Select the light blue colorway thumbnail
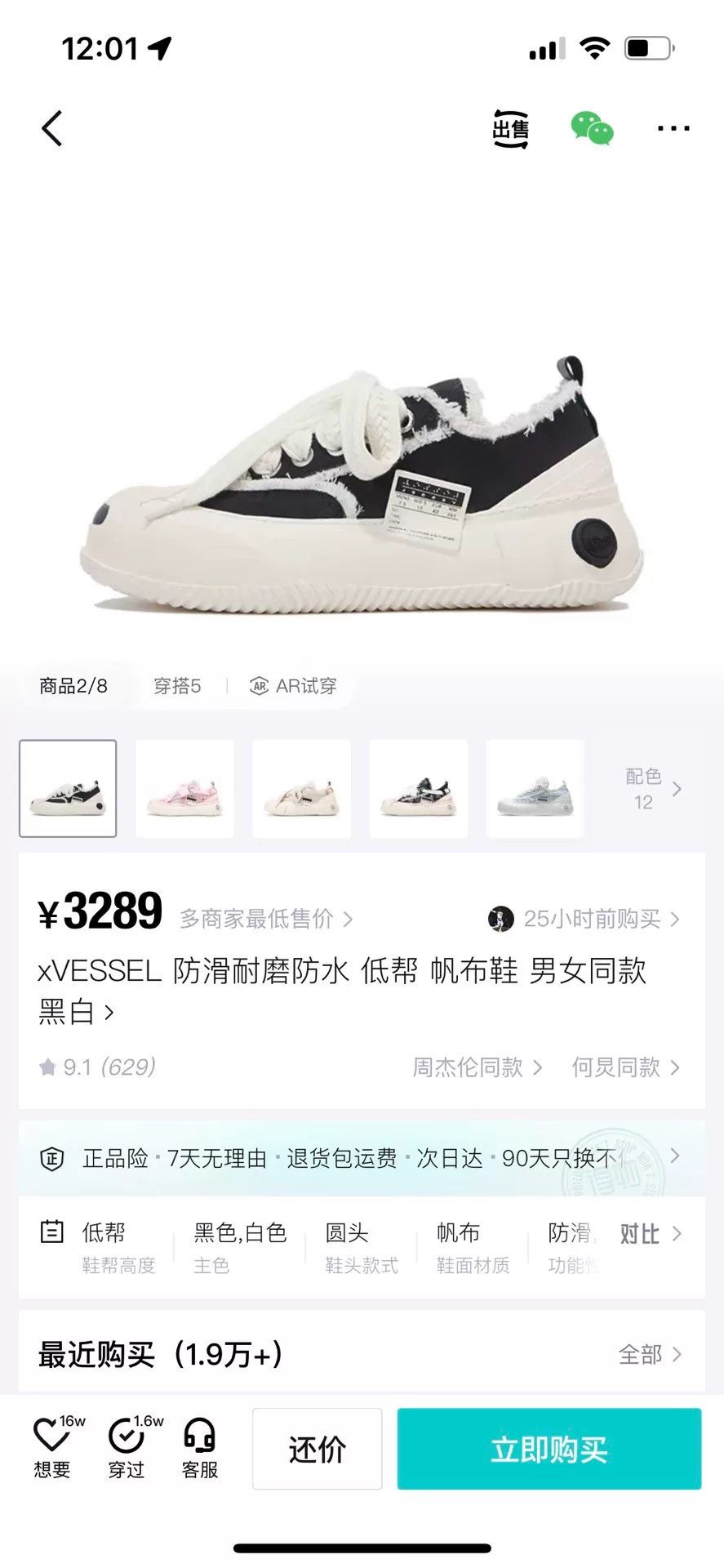 [535, 788]
